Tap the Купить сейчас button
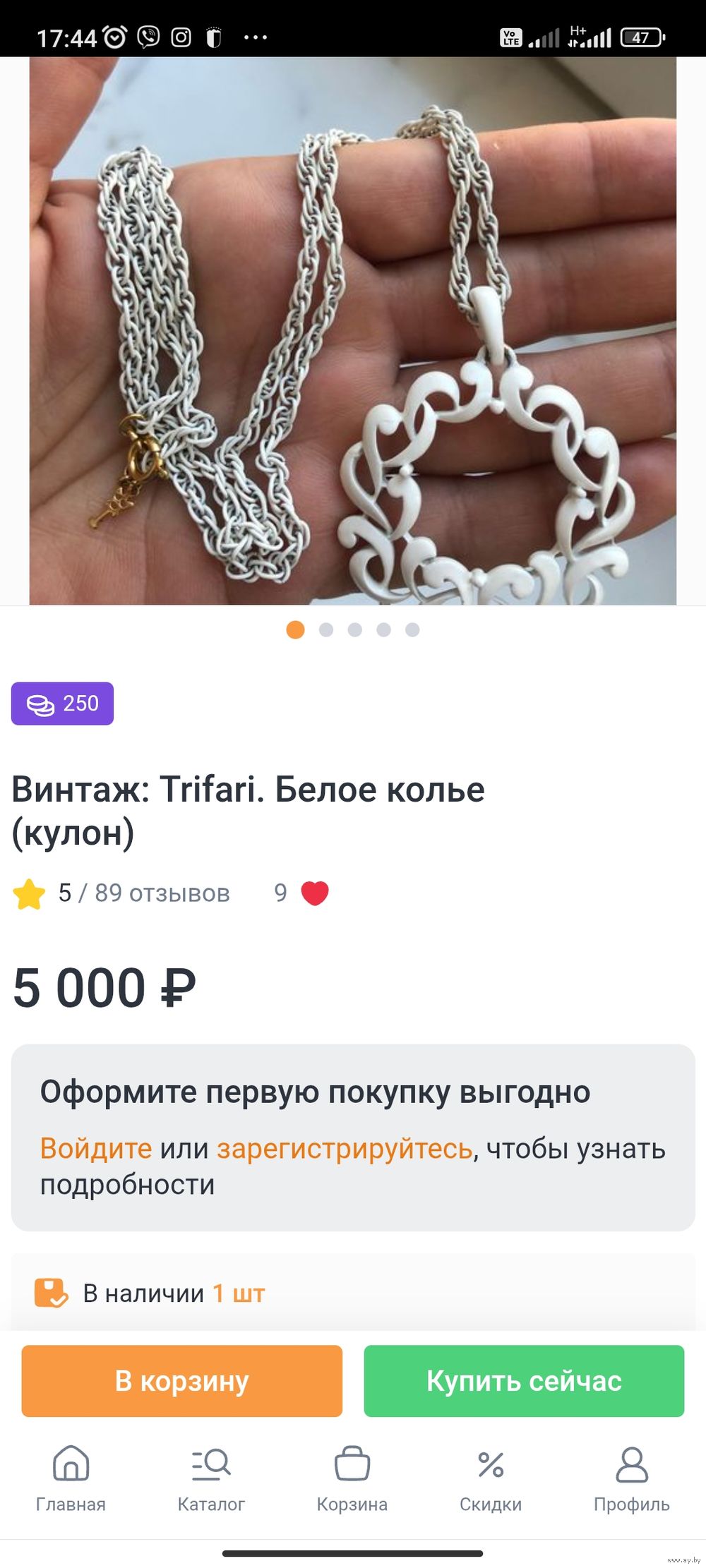706x1568 pixels. click(524, 1380)
